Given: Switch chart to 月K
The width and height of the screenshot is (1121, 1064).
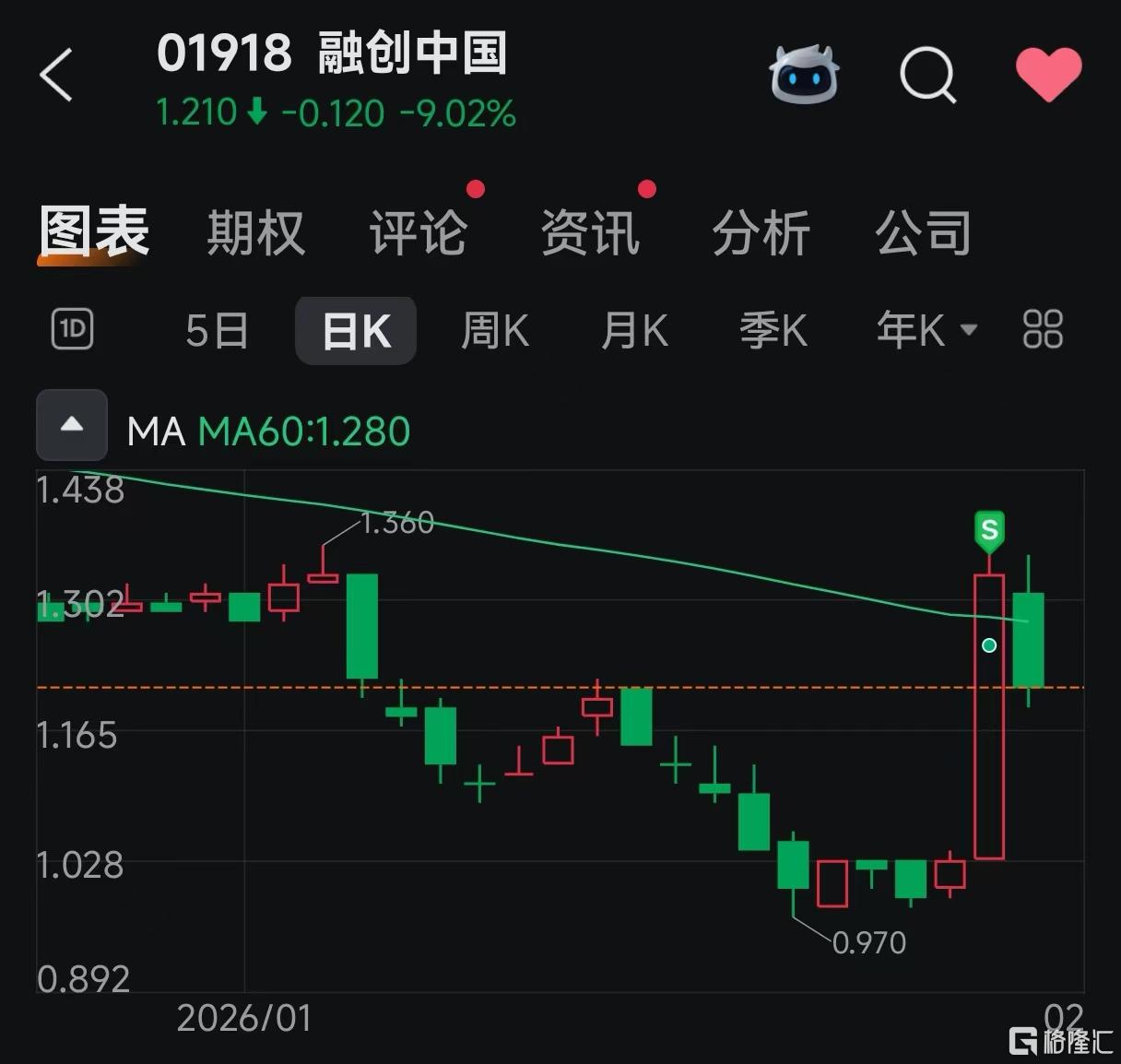Looking at the screenshot, I should [634, 330].
